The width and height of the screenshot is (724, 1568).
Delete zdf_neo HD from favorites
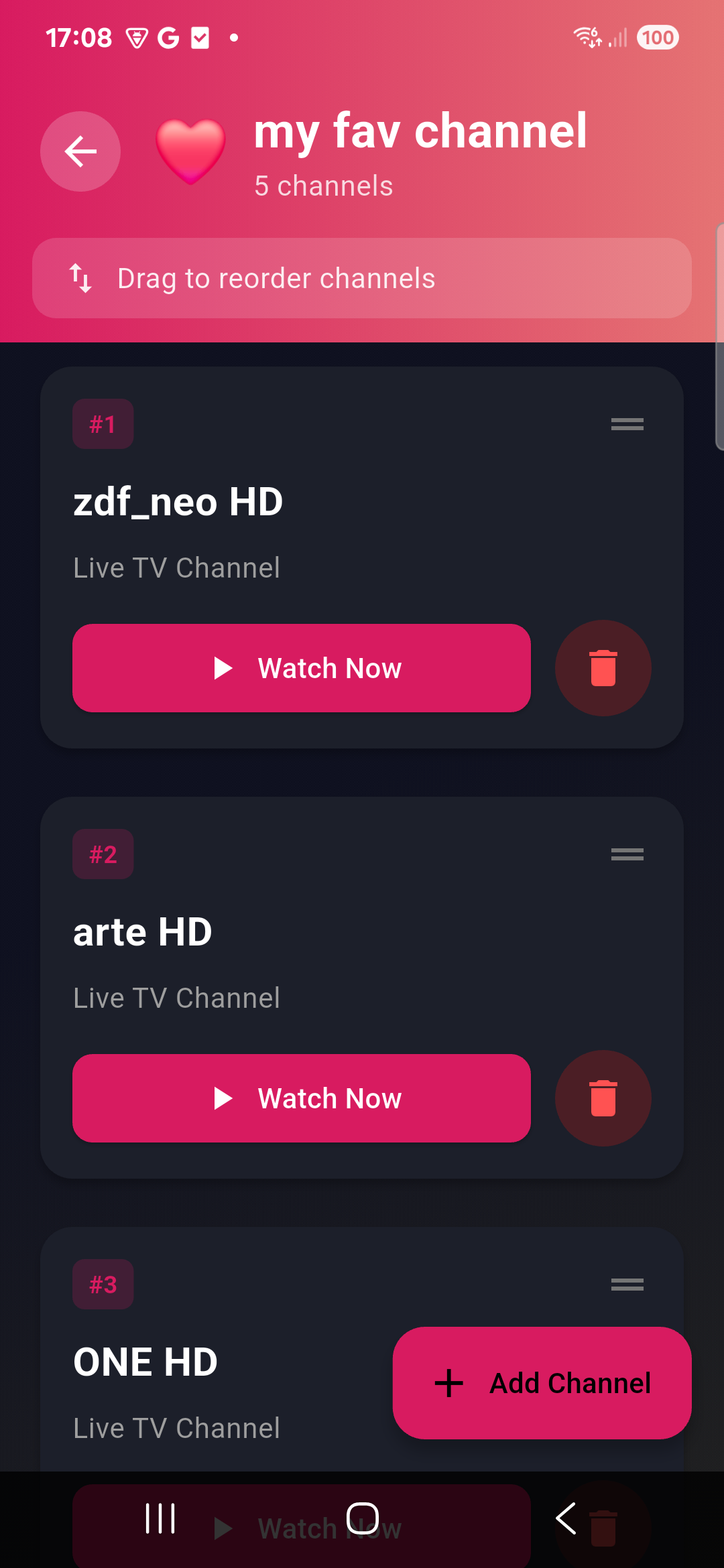603,668
